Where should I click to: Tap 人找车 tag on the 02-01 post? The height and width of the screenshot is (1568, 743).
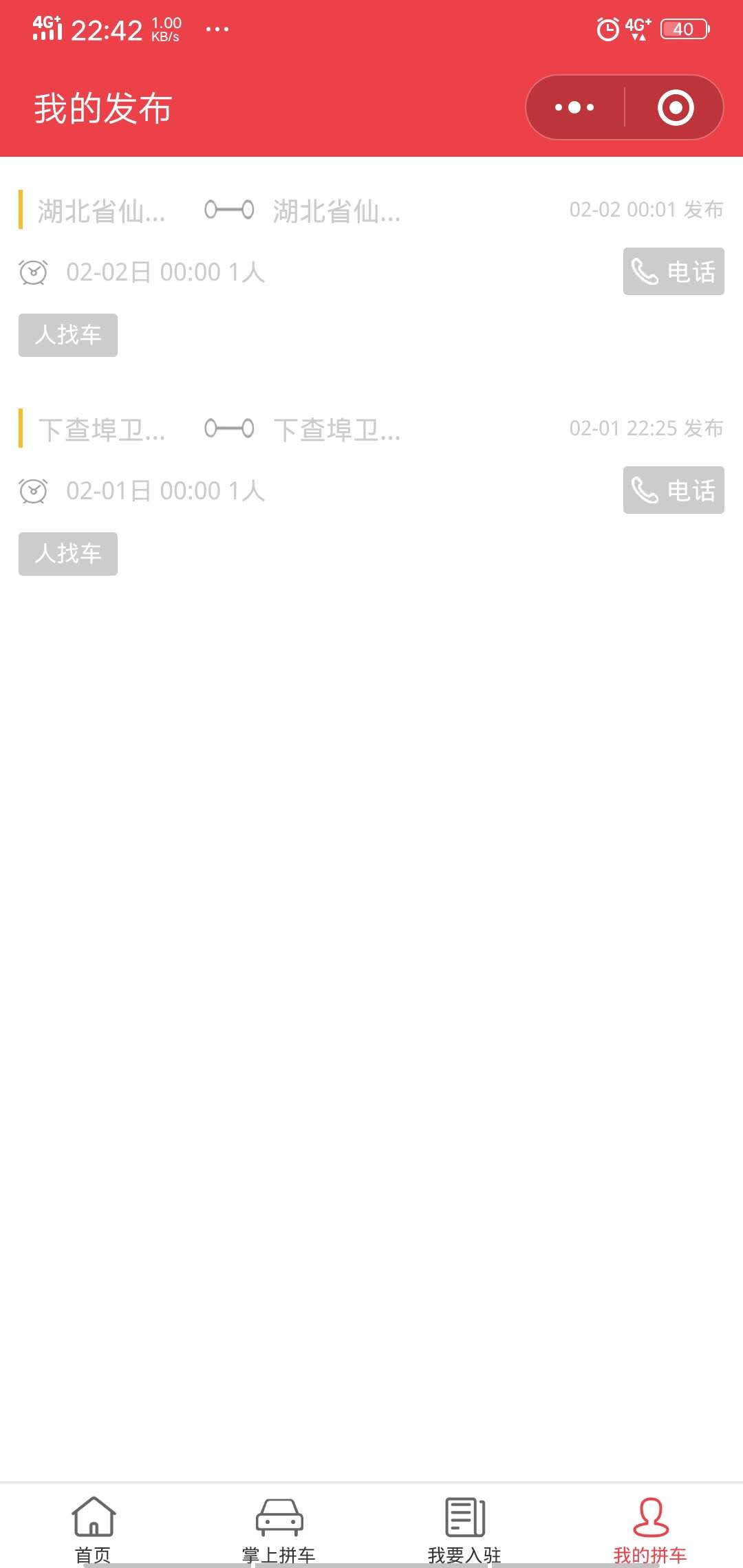(x=68, y=554)
